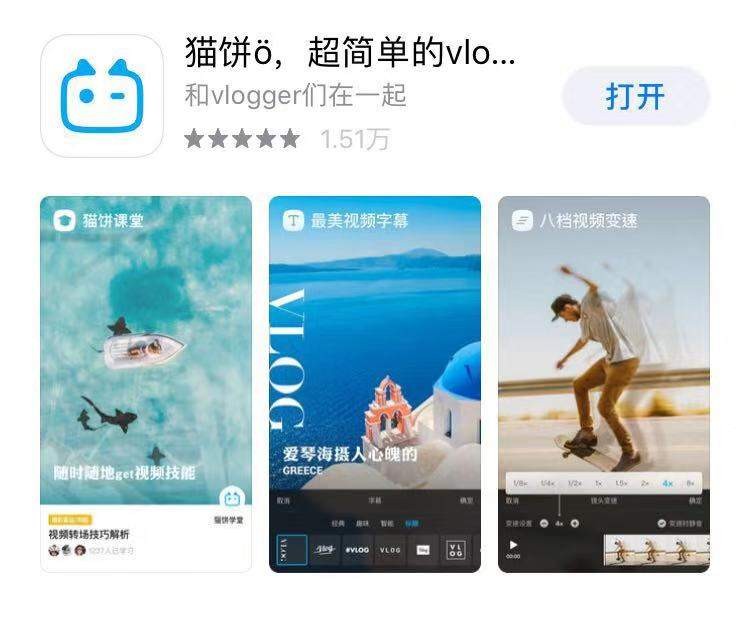
Task: View the 猫饼课堂 preview screenshot
Action: click(146, 384)
